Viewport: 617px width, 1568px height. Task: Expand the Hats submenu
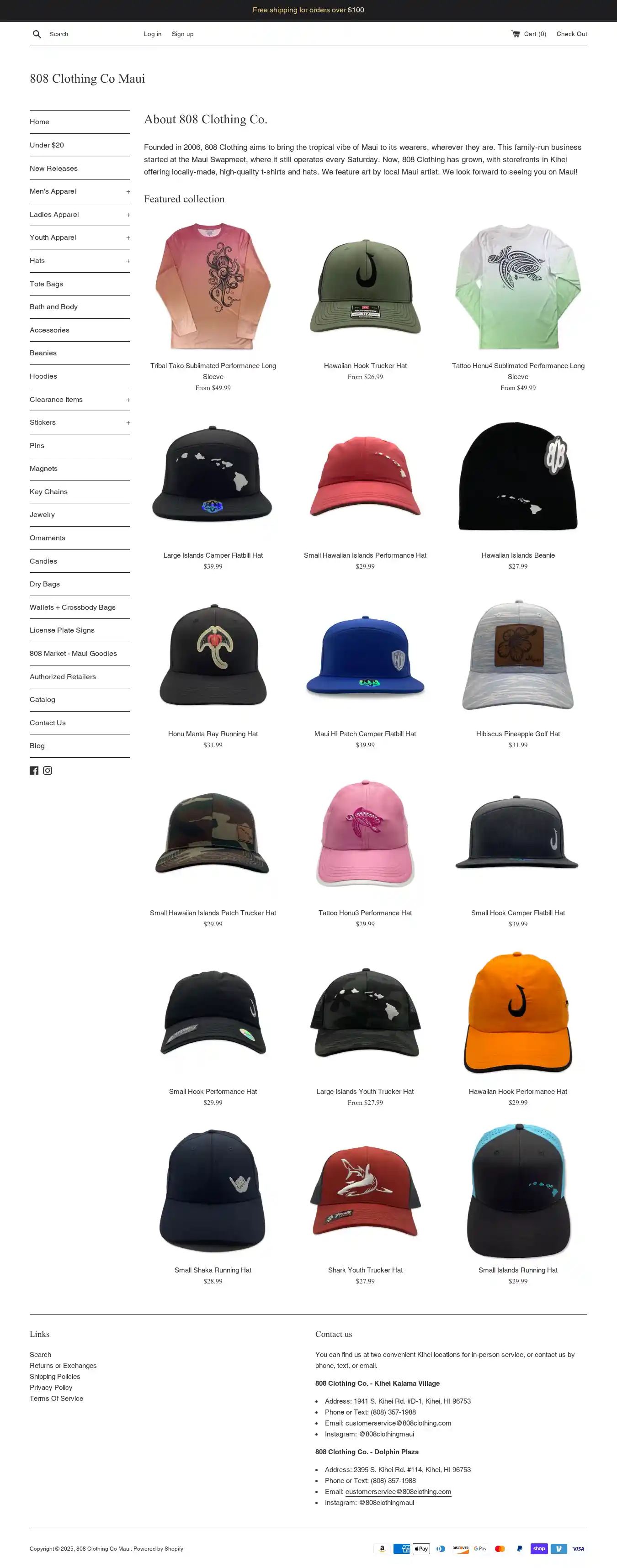[x=128, y=261]
